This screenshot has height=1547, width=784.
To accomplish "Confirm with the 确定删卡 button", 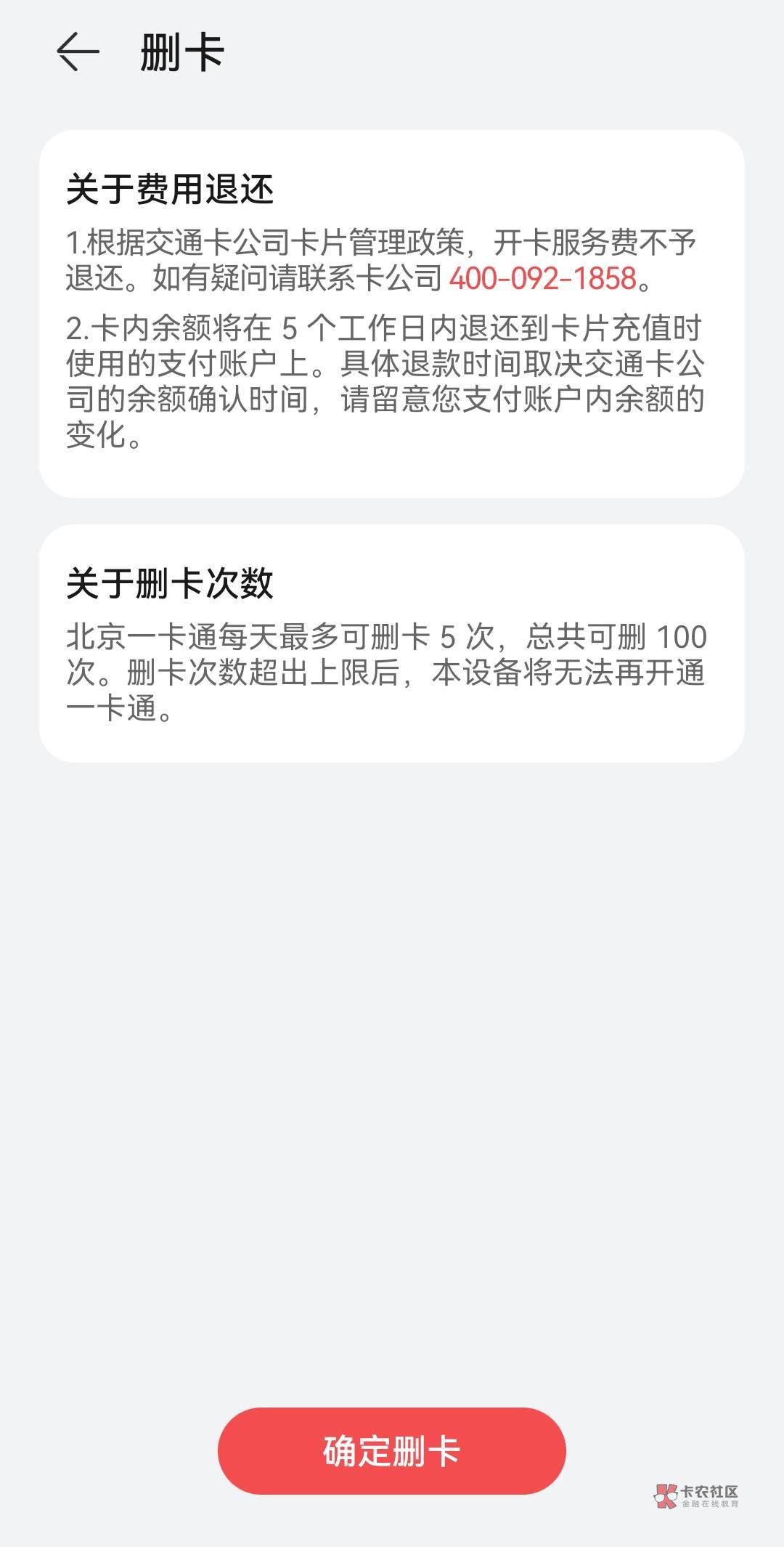I will point(391,1450).
